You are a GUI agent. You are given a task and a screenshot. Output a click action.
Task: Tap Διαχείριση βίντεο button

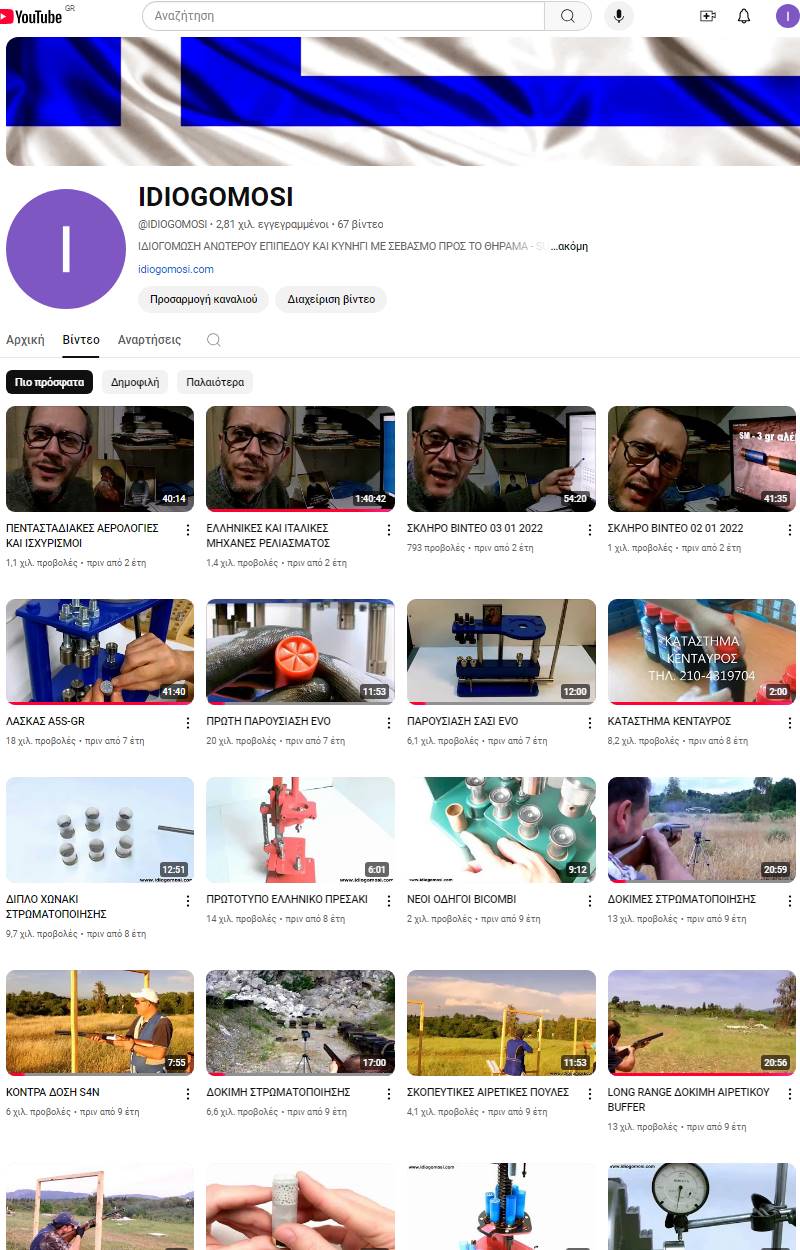click(x=331, y=299)
